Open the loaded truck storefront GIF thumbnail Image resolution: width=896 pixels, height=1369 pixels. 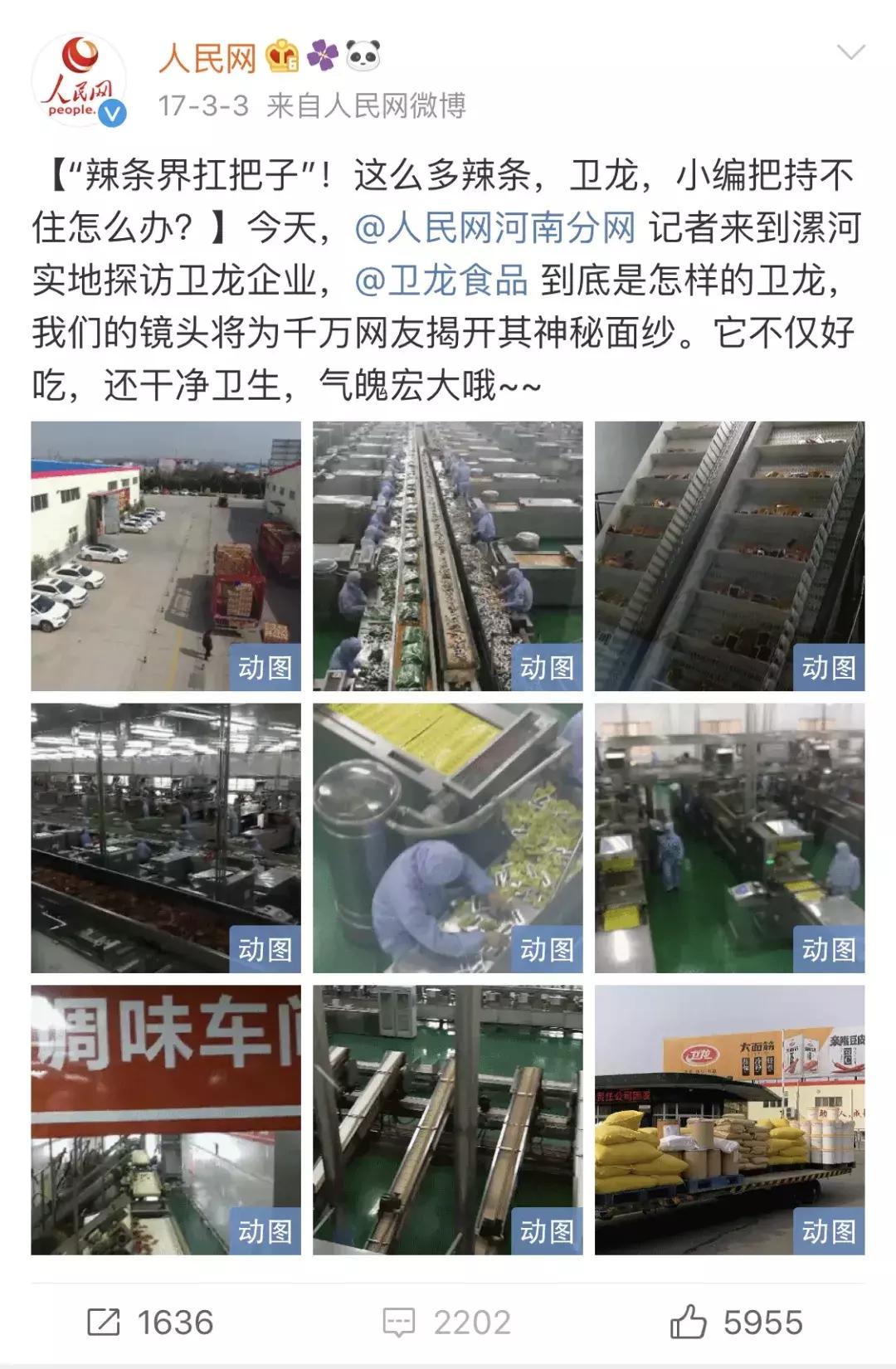pos(728,1120)
